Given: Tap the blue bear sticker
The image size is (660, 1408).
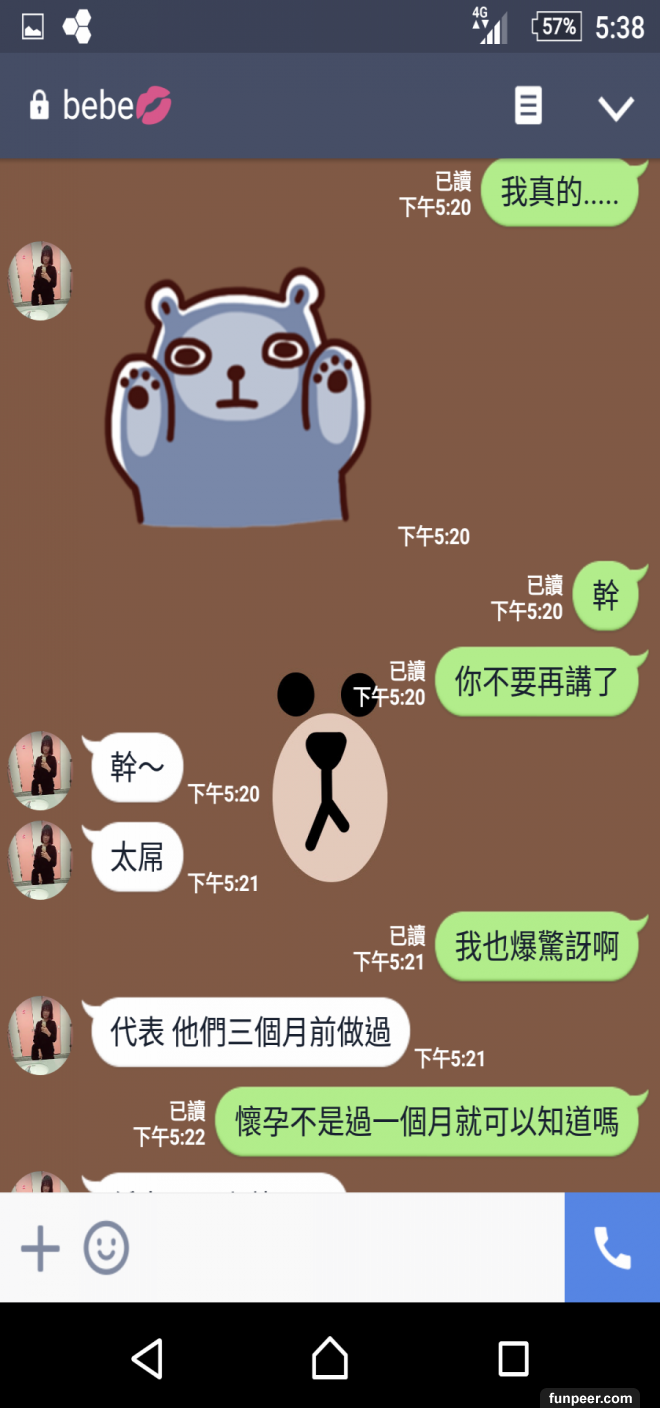Looking at the screenshot, I should 236,400.
